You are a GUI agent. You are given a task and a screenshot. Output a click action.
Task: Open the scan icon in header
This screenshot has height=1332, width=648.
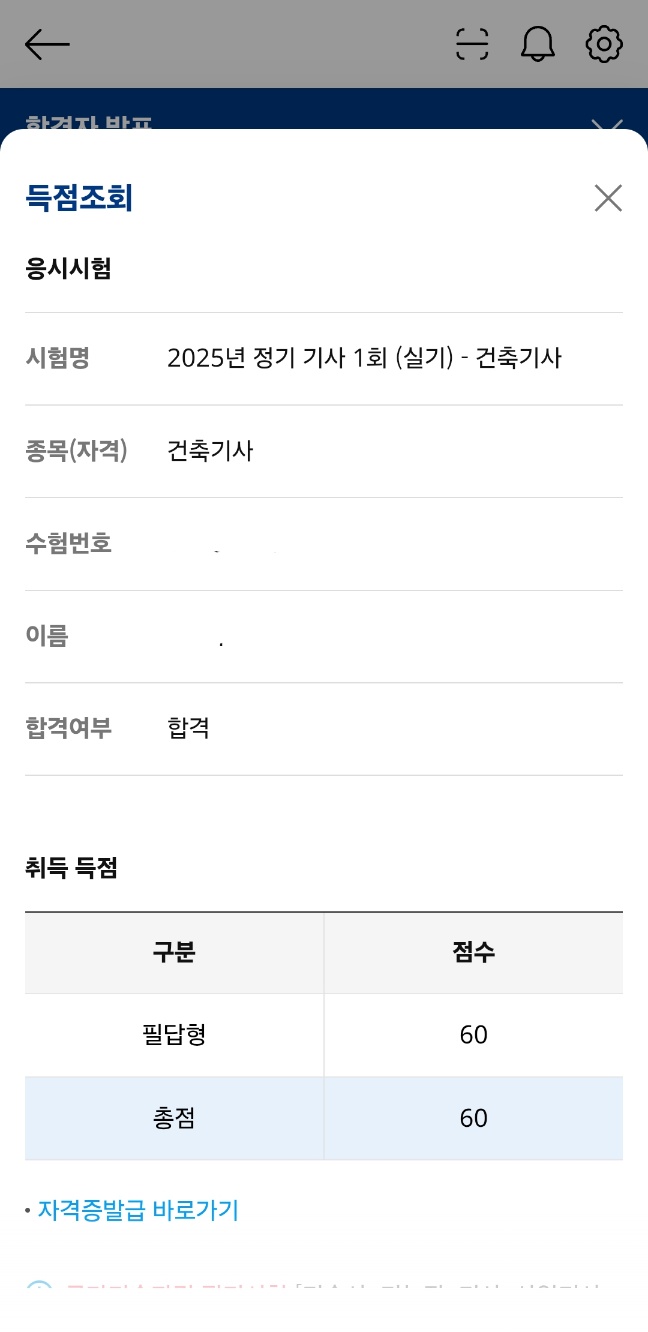[x=472, y=44]
